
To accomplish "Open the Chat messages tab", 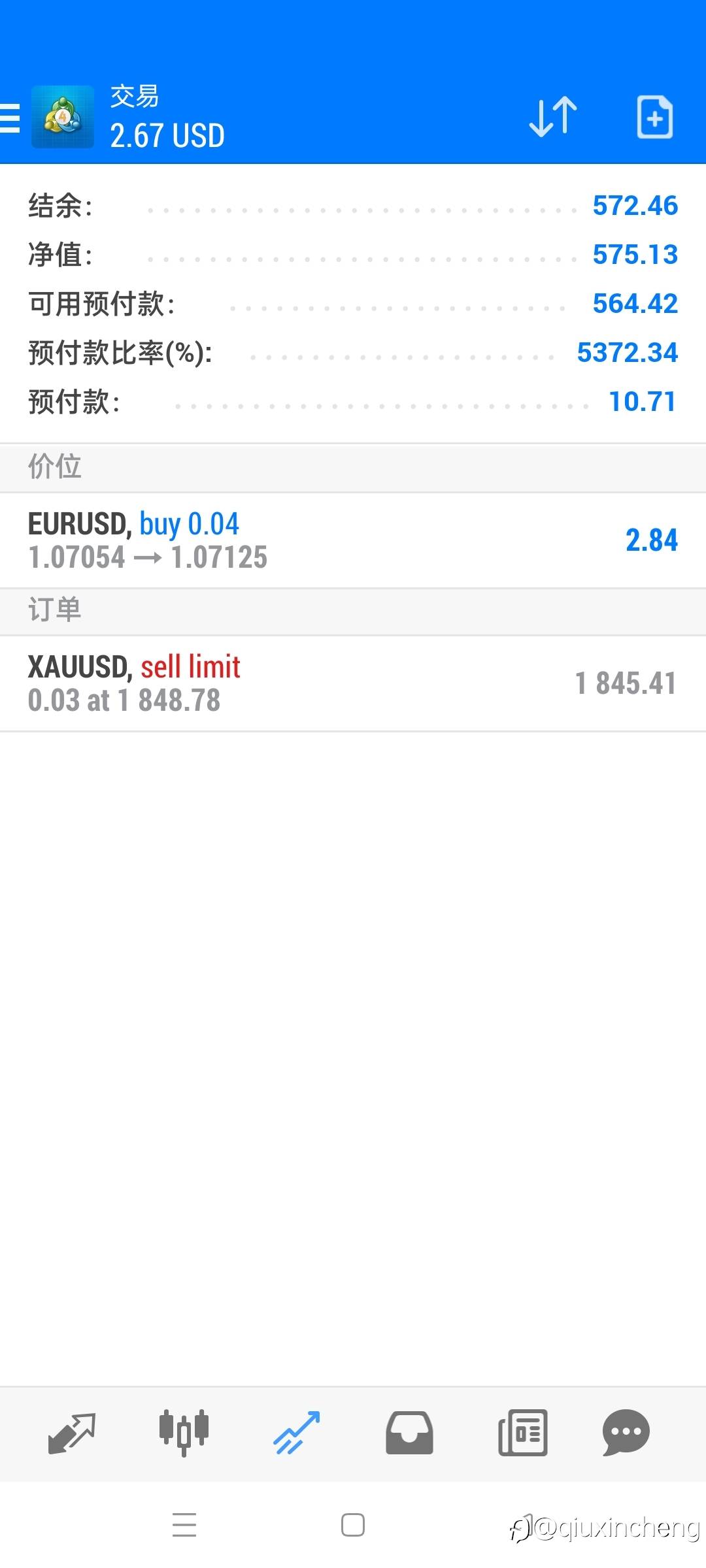I will coord(626,1433).
